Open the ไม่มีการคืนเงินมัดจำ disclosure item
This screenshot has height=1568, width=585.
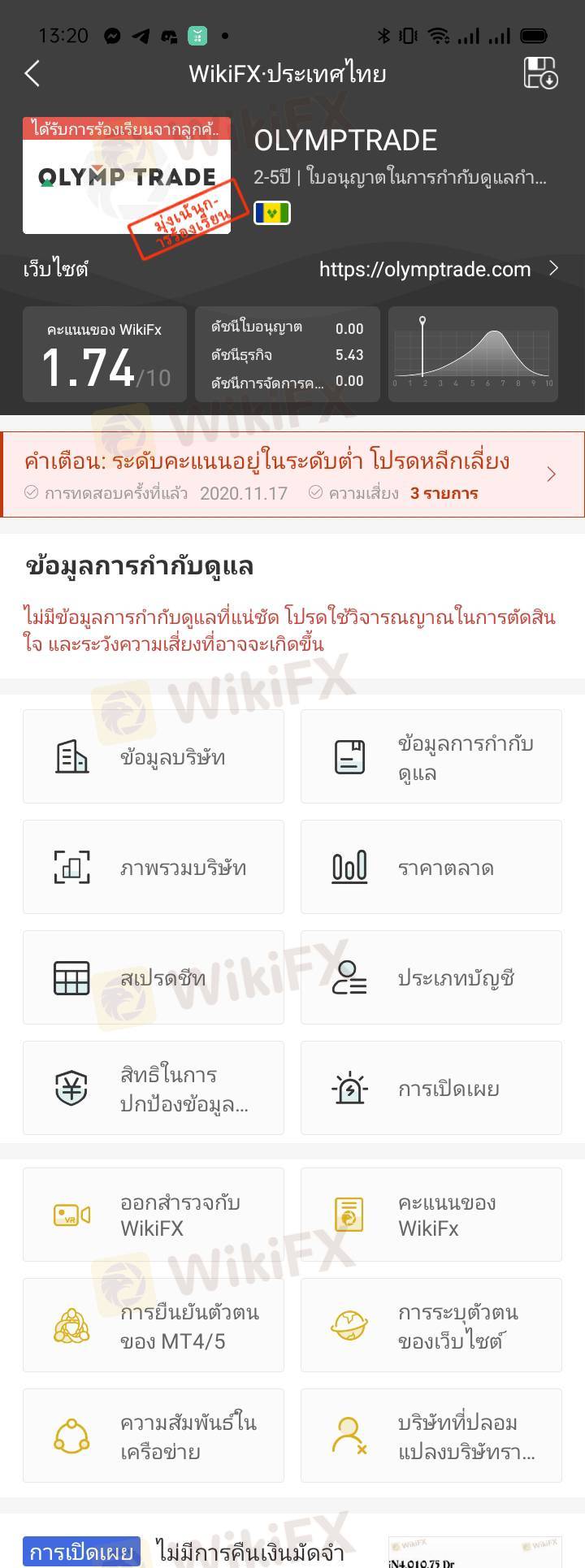coord(252,1552)
